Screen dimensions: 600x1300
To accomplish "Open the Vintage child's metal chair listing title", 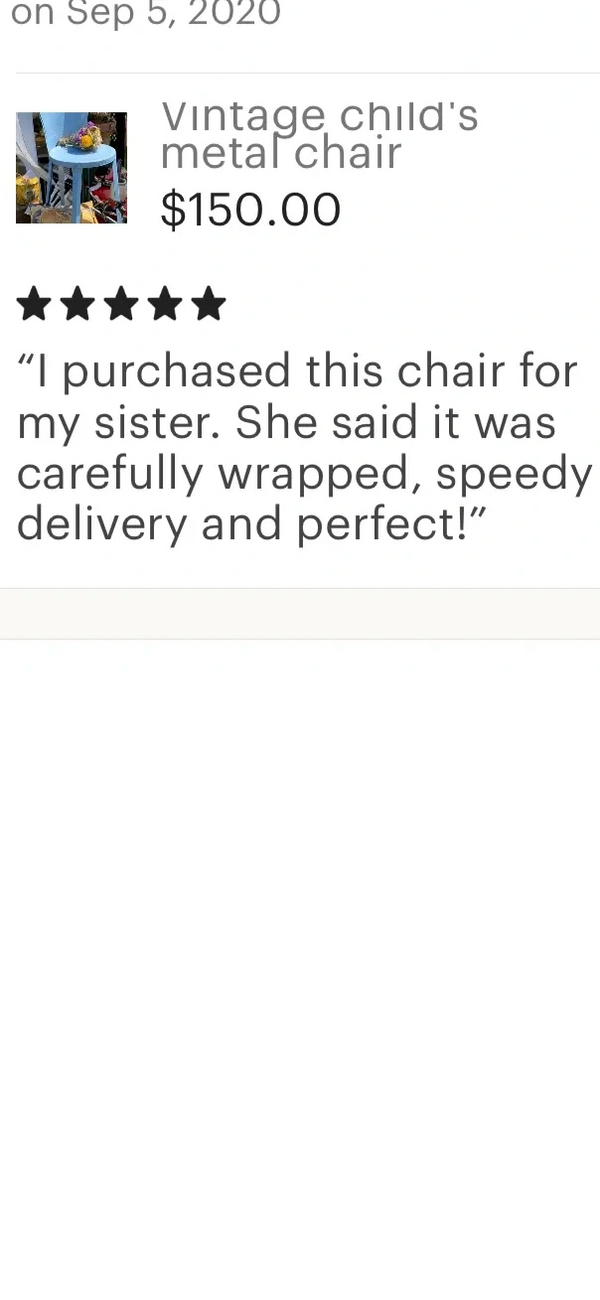I will click(x=319, y=135).
